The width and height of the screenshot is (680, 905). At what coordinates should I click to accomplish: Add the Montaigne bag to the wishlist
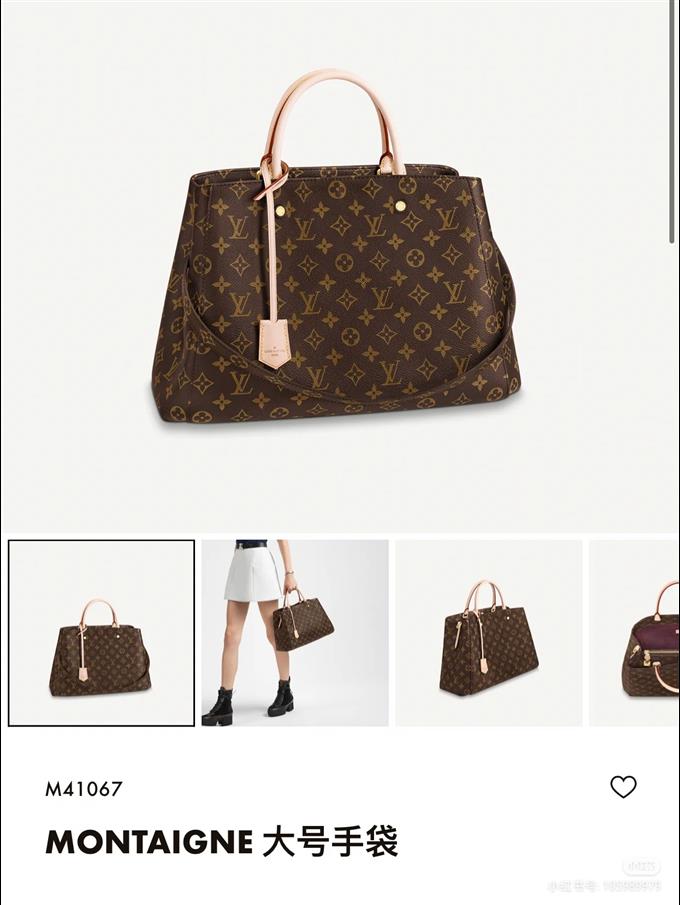point(623,787)
